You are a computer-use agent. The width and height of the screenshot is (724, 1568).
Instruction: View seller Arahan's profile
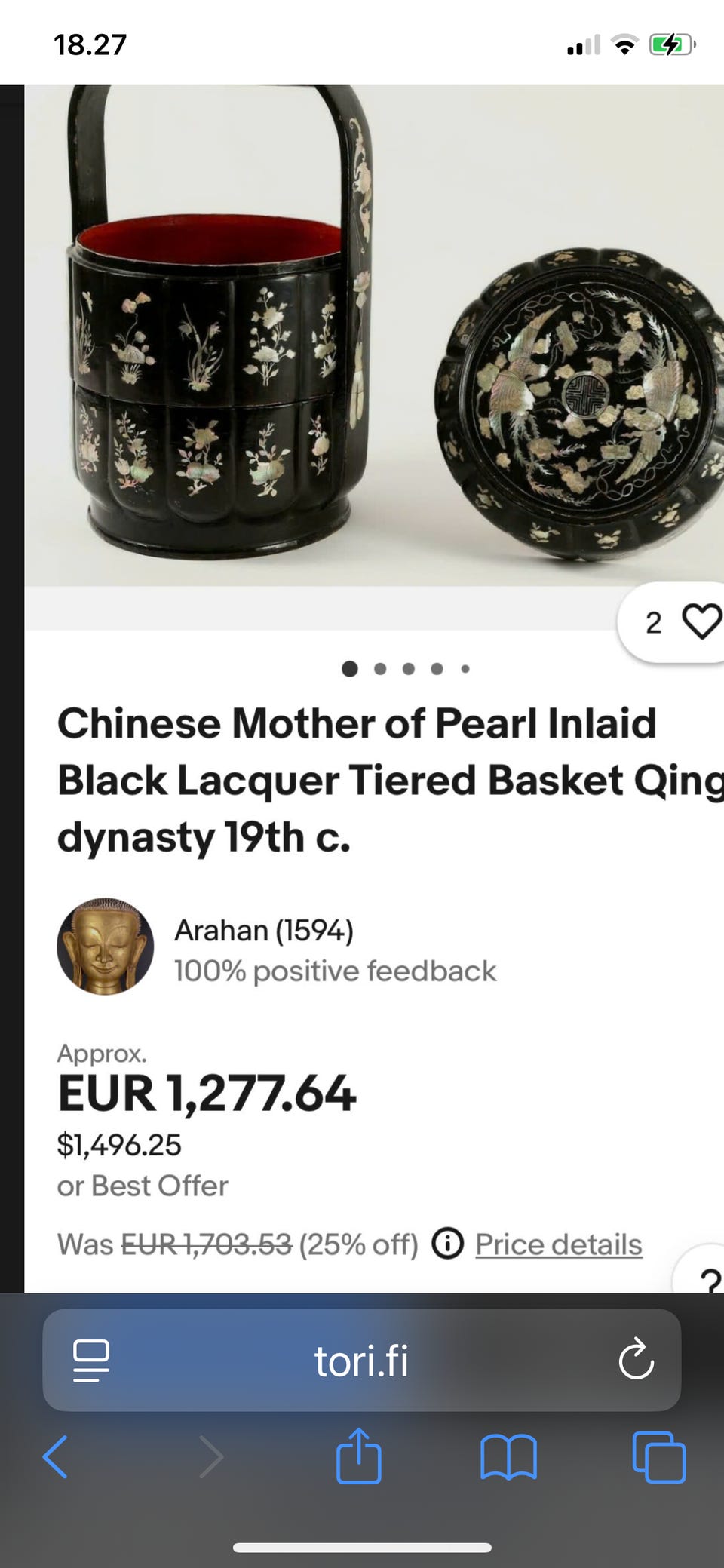263,931
